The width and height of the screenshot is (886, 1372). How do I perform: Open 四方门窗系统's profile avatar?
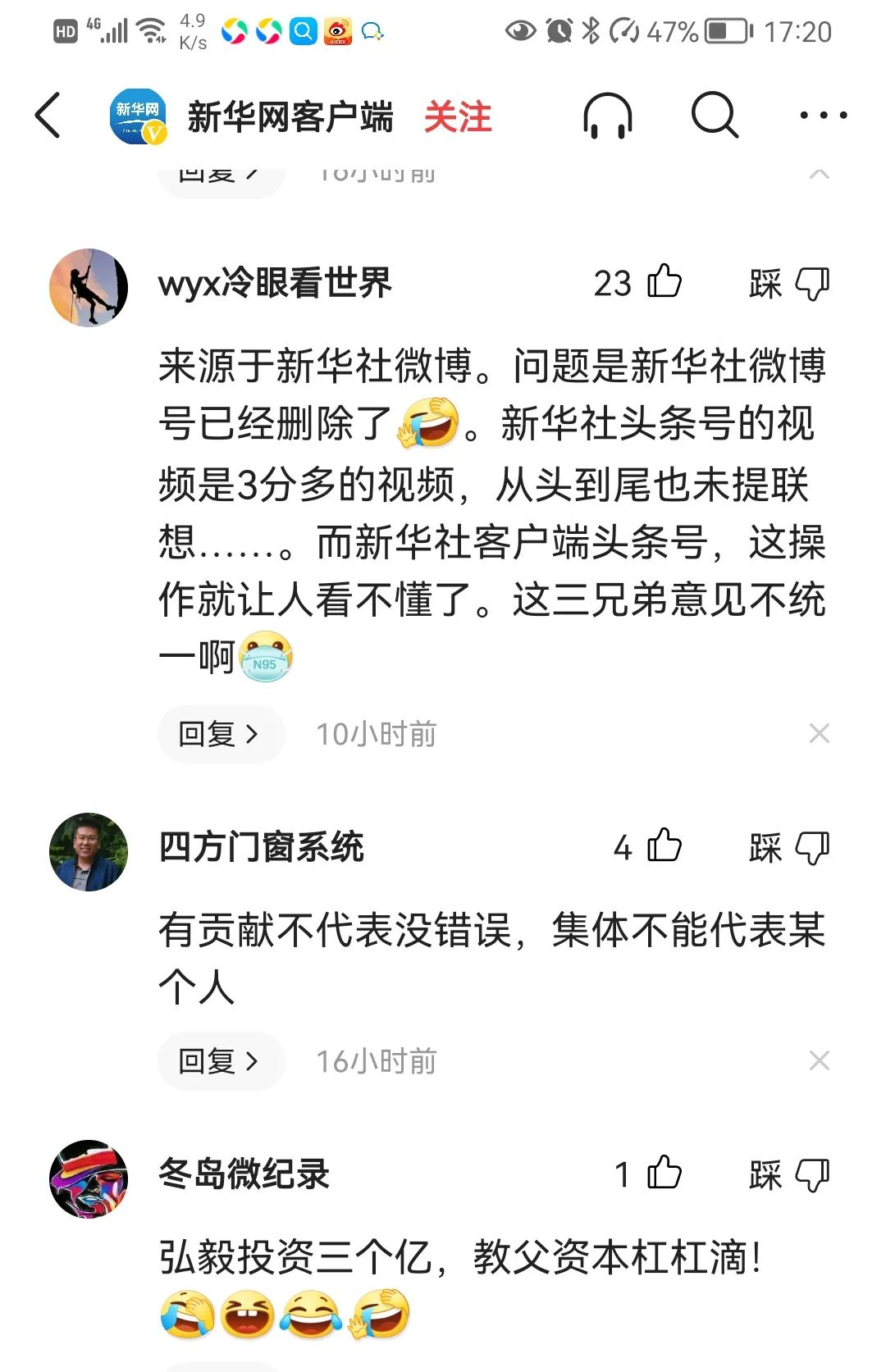(x=89, y=852)
